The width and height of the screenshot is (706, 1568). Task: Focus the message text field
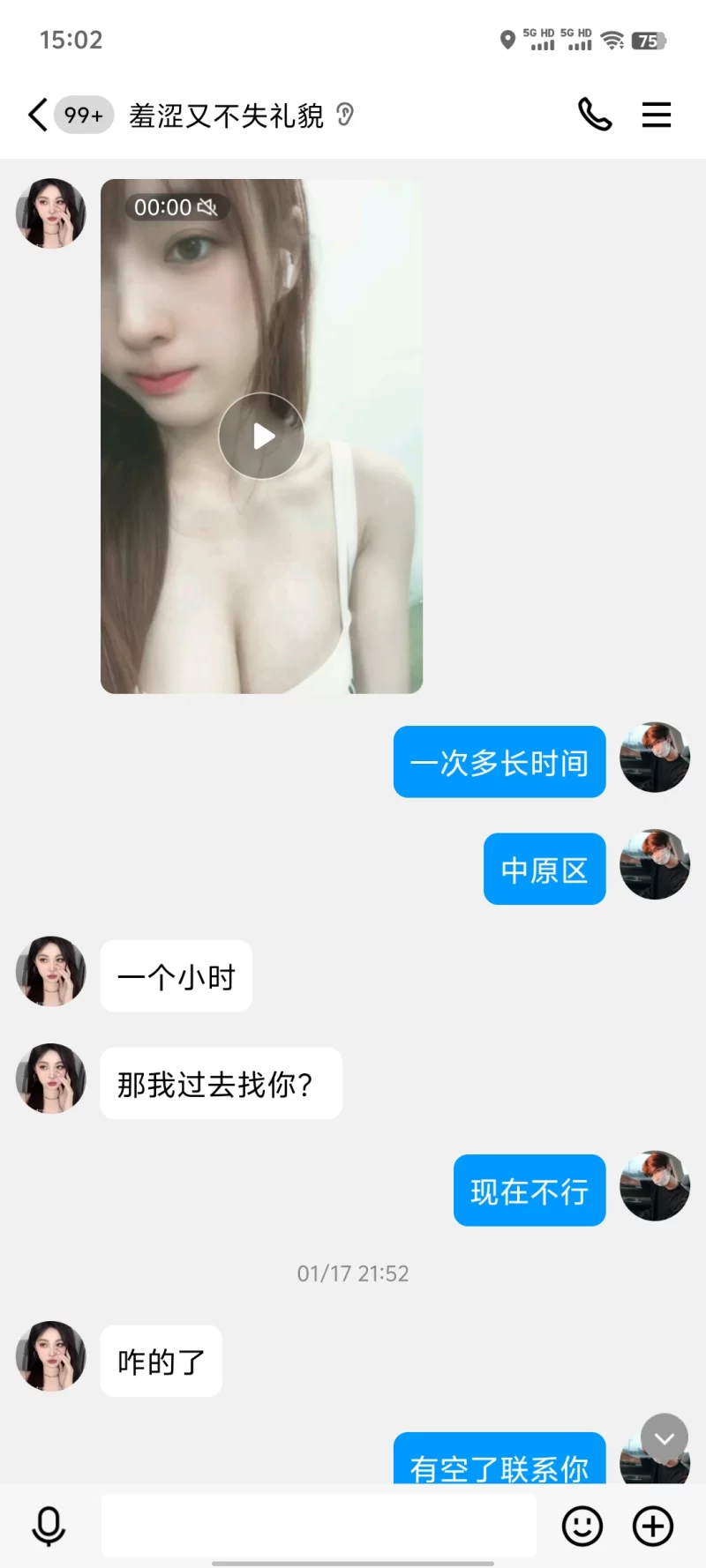click(x=318, y=1526)
